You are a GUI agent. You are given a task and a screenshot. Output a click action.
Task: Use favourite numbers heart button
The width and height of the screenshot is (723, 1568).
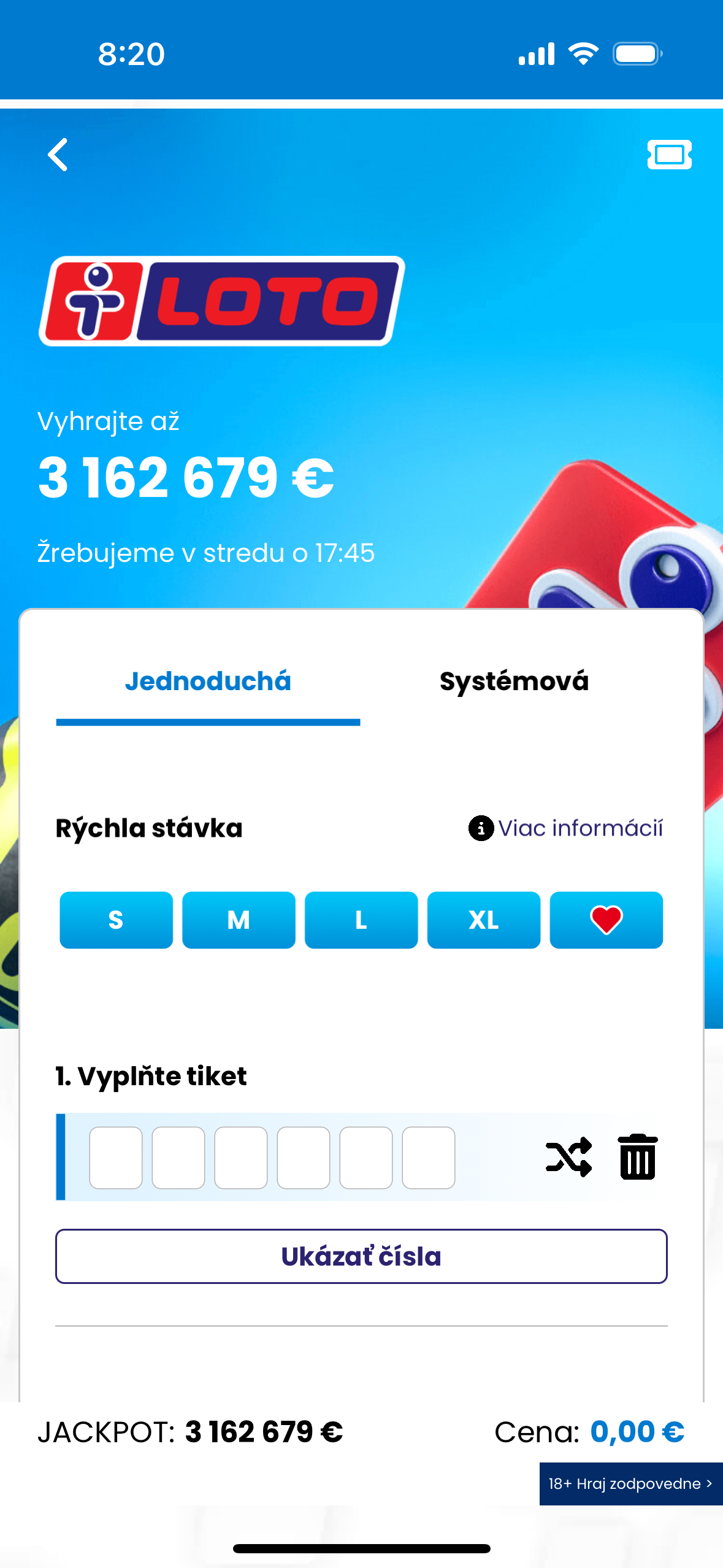click(x=606, y=920)
